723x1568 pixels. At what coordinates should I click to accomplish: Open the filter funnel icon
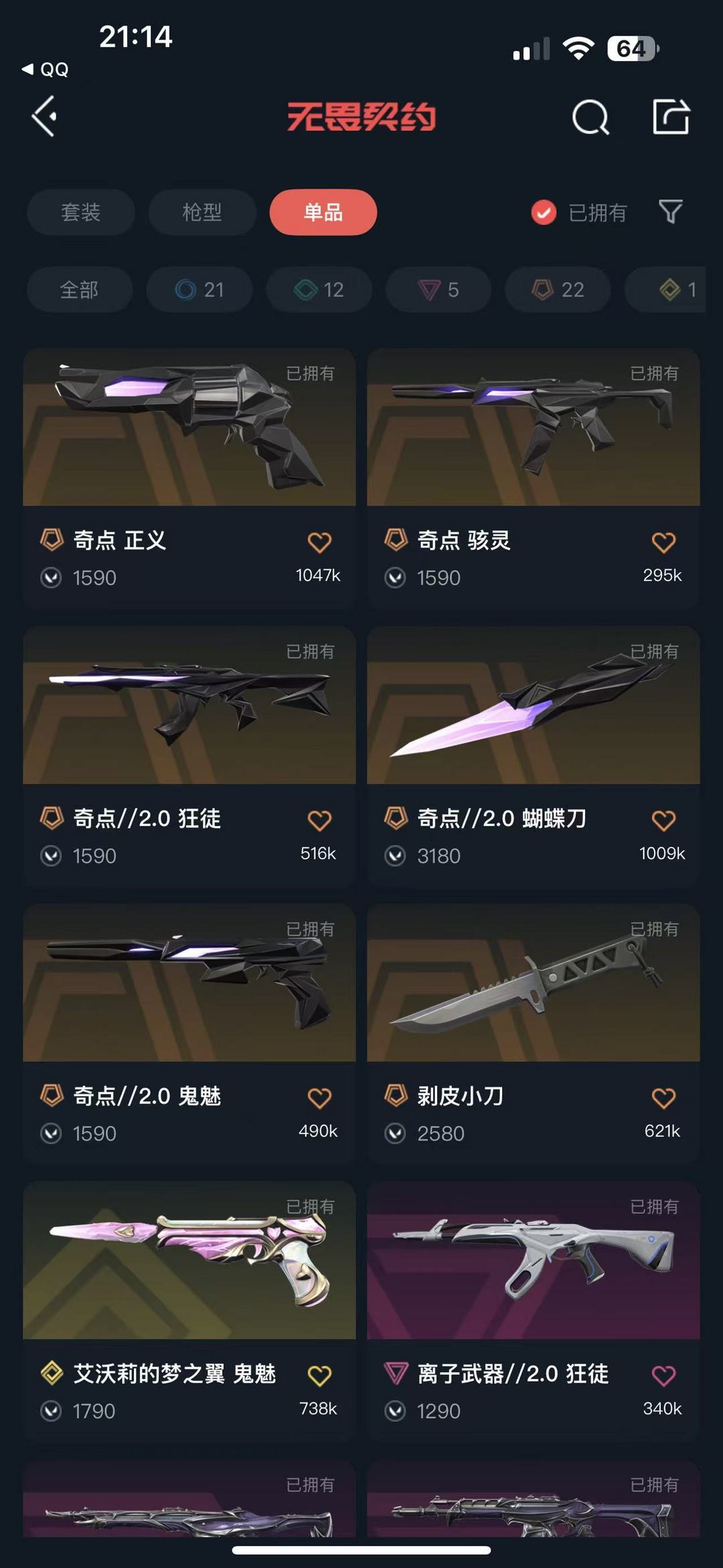[670, 212]
